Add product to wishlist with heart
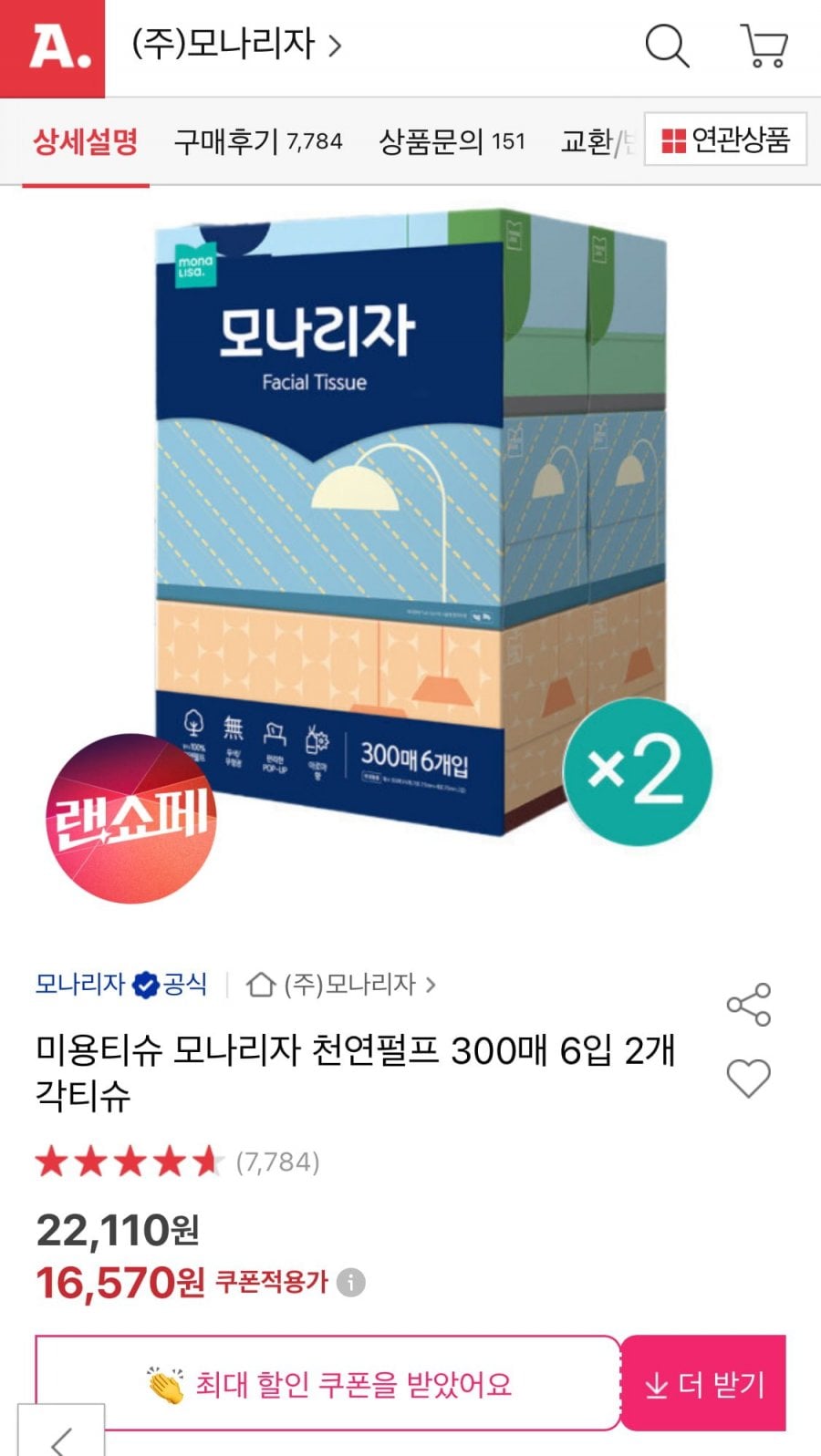The height and width of the screenshot is (1456, 821). point(748,1079)
